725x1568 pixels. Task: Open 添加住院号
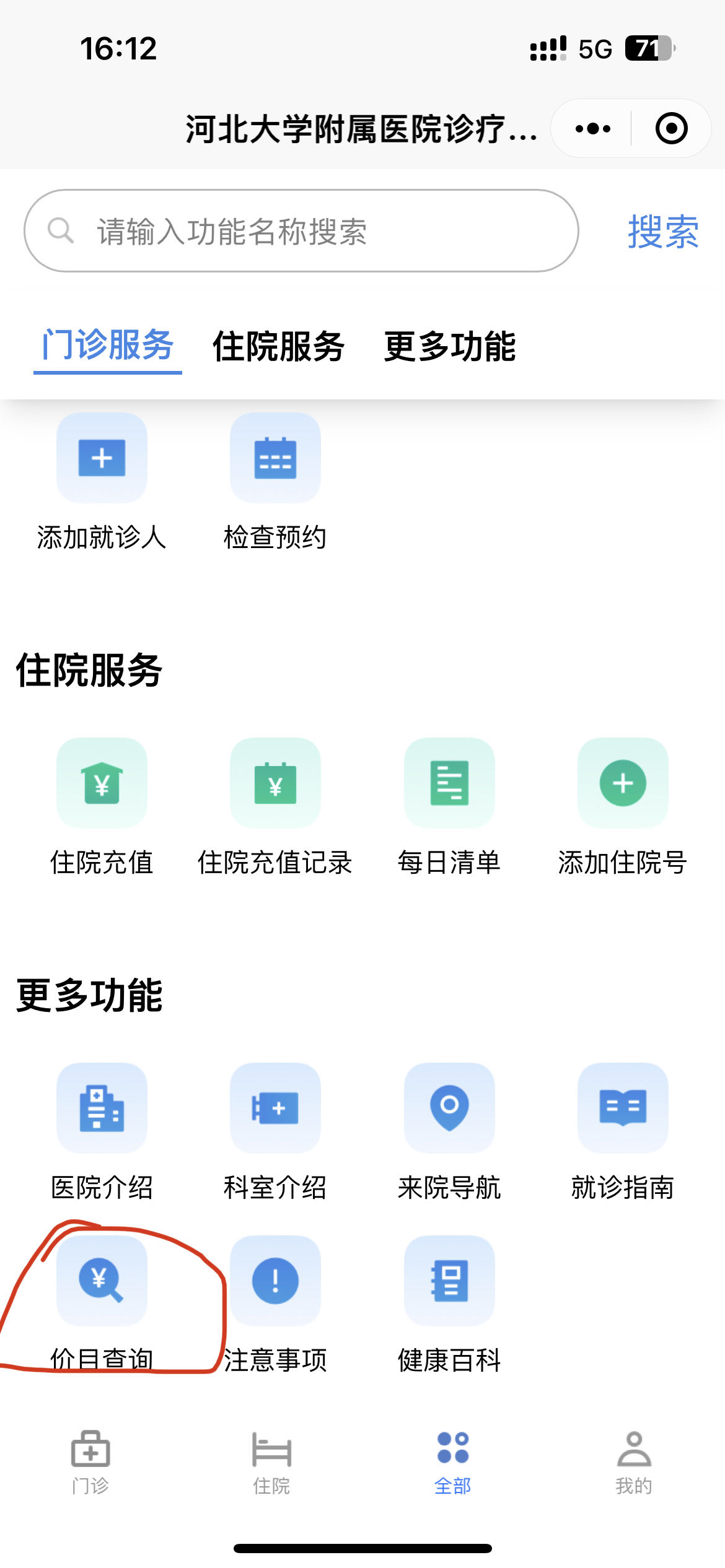click(623, 784)
